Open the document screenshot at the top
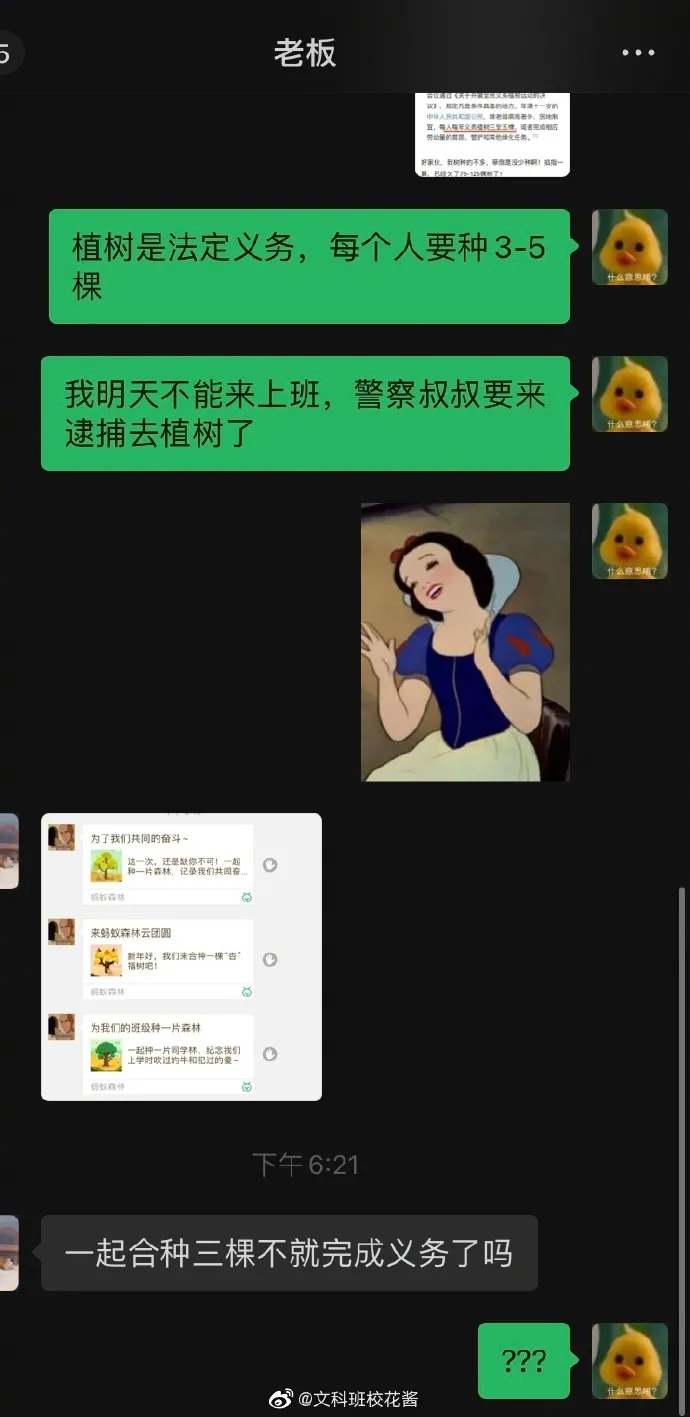Screen dimensions: 690x1417 [x=492, y=134]
